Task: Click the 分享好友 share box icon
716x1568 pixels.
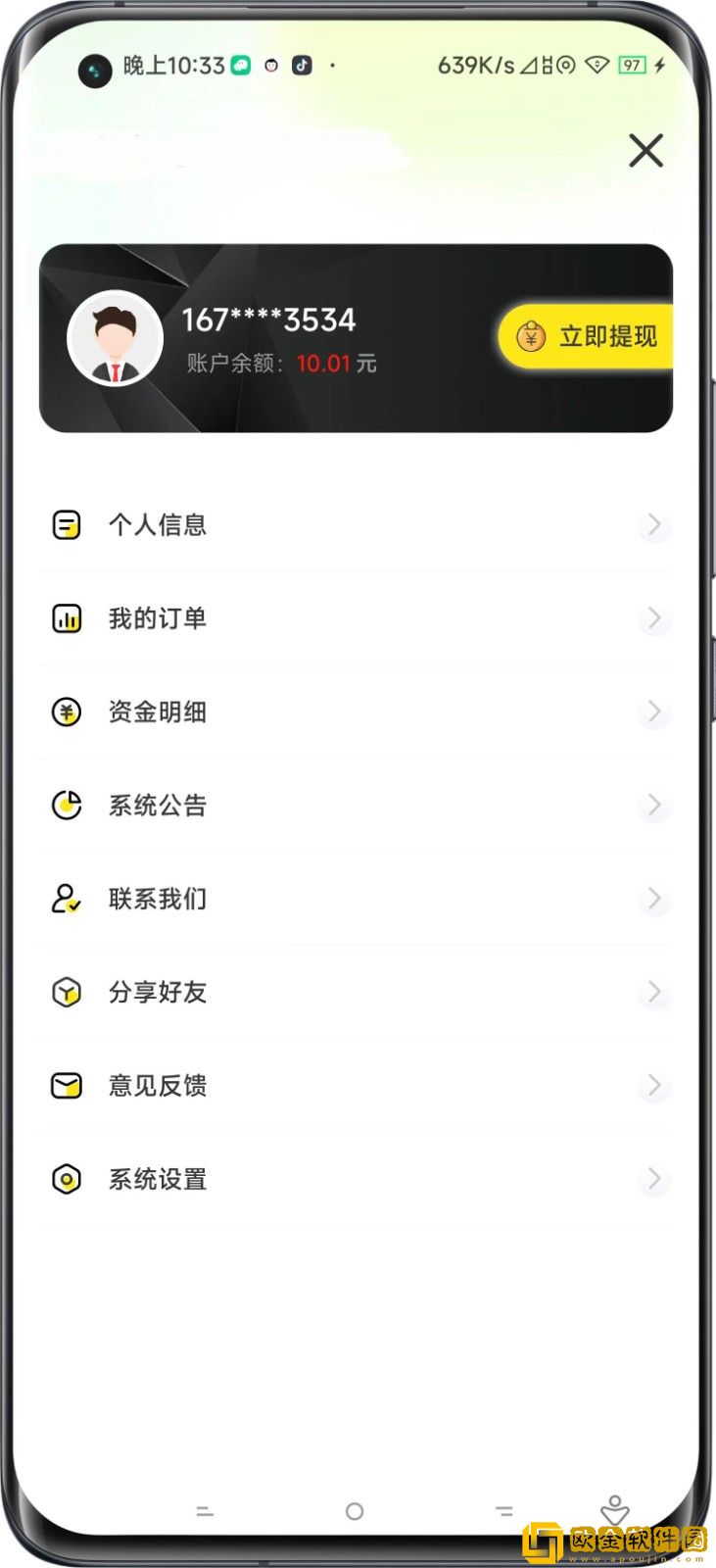Action: pos(65,992)
